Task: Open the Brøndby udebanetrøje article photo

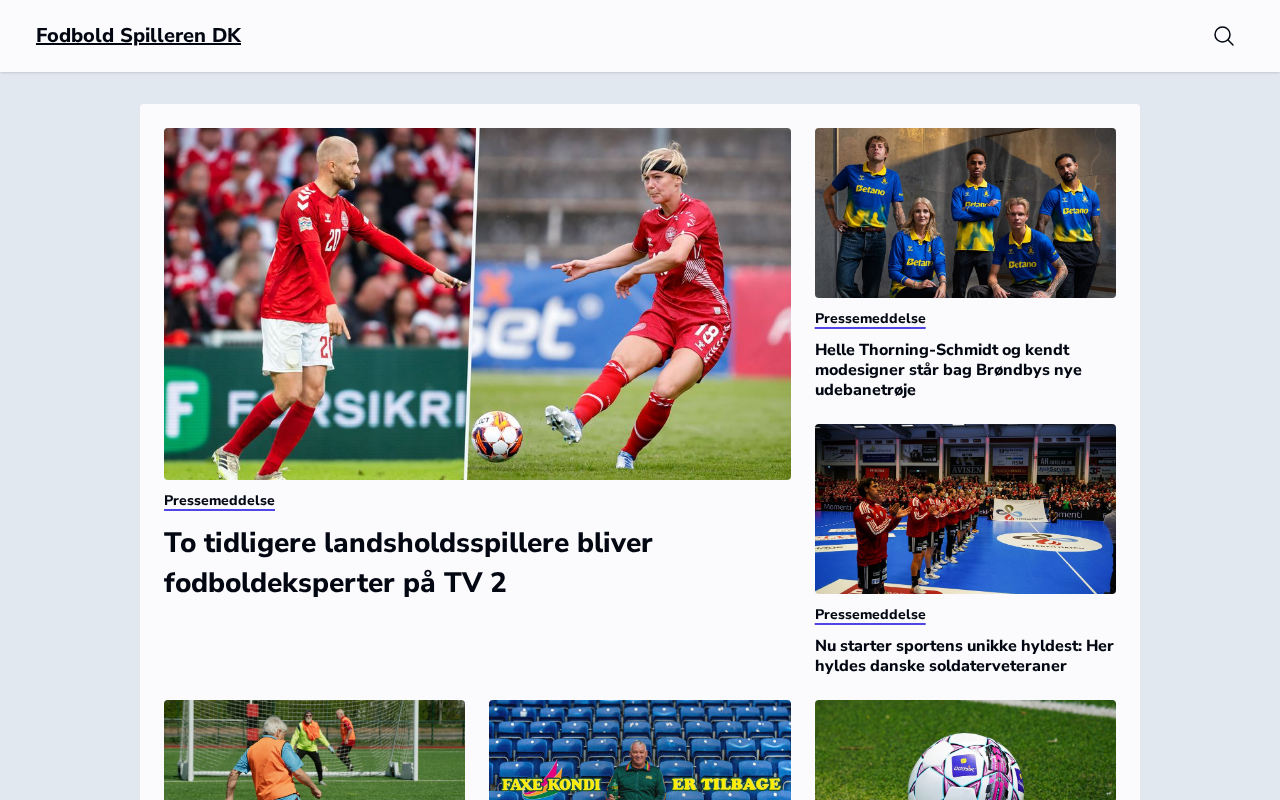Action: point(965,213)
